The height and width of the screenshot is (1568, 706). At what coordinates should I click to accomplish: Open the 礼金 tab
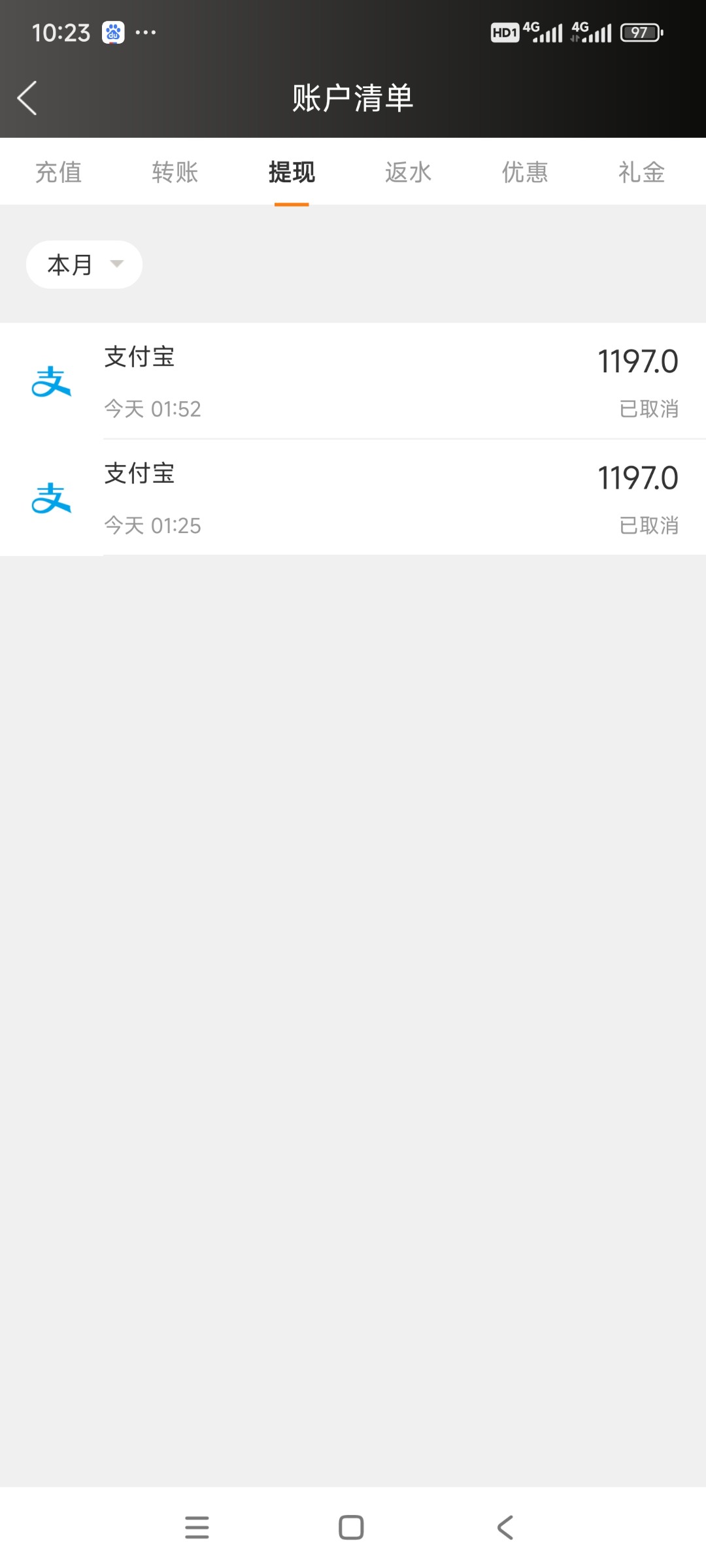642,172
